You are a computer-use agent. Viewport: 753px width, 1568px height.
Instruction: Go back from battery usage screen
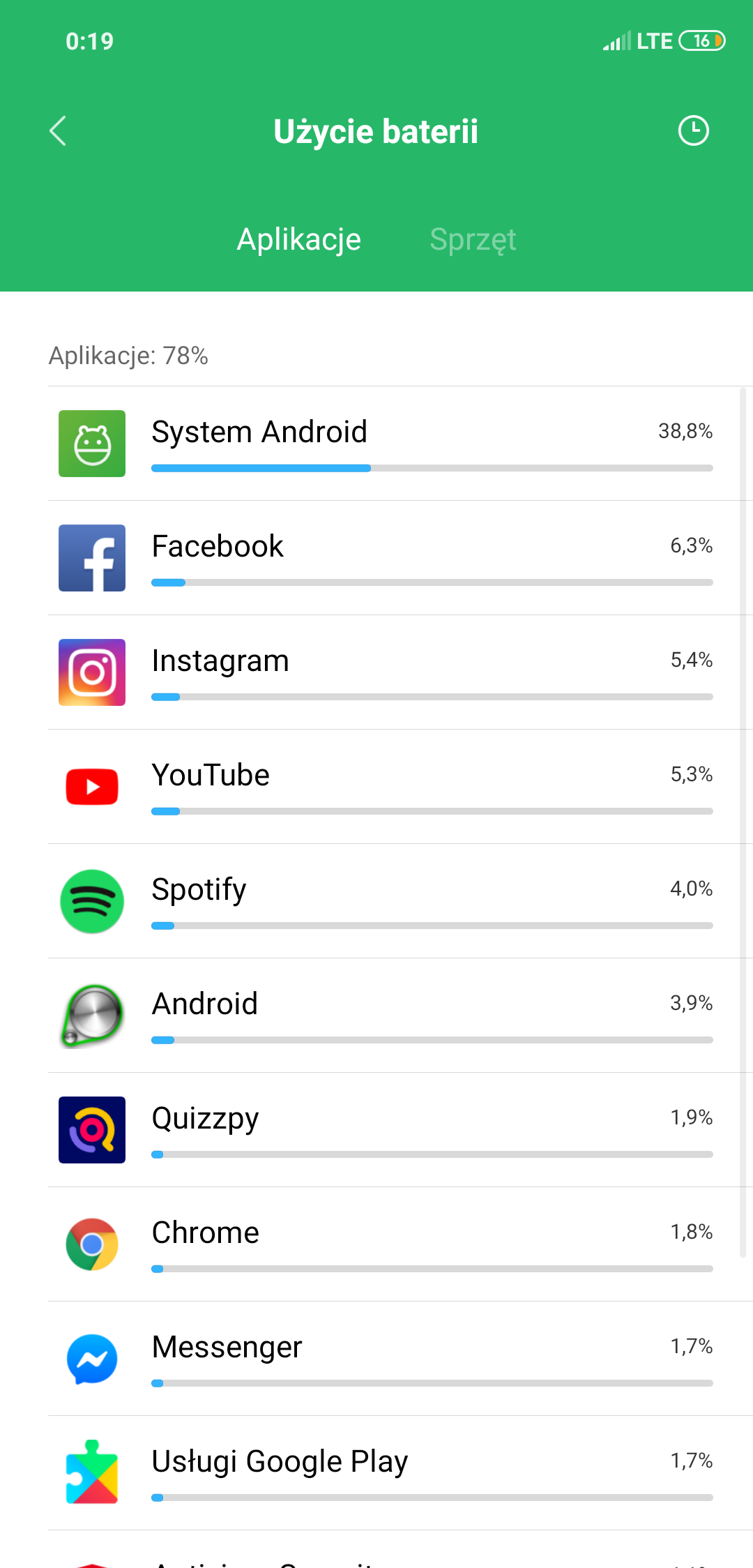(58, 131)
